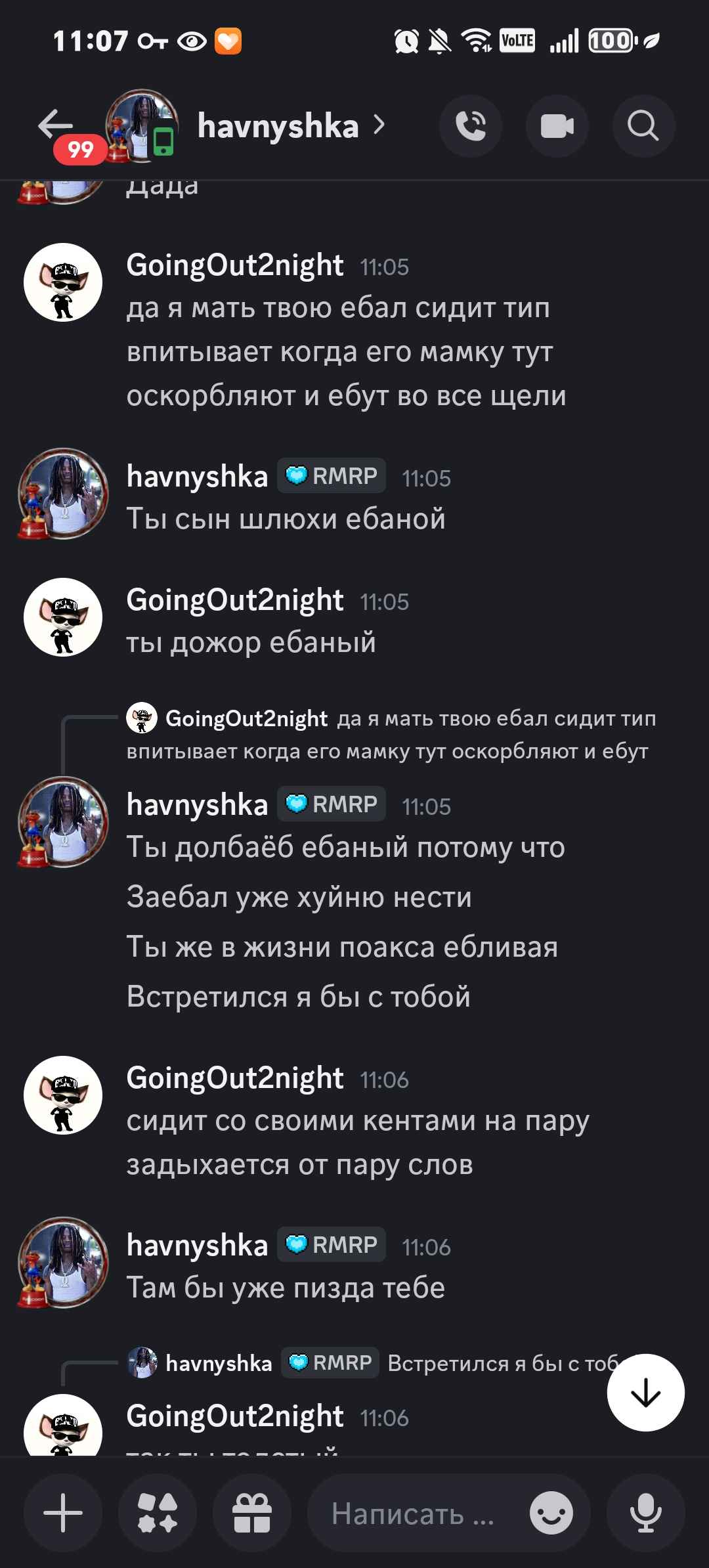Jump to the latest messages arrow
The width and height of the screenshot is (709, 1568).
pos(645,1392)
